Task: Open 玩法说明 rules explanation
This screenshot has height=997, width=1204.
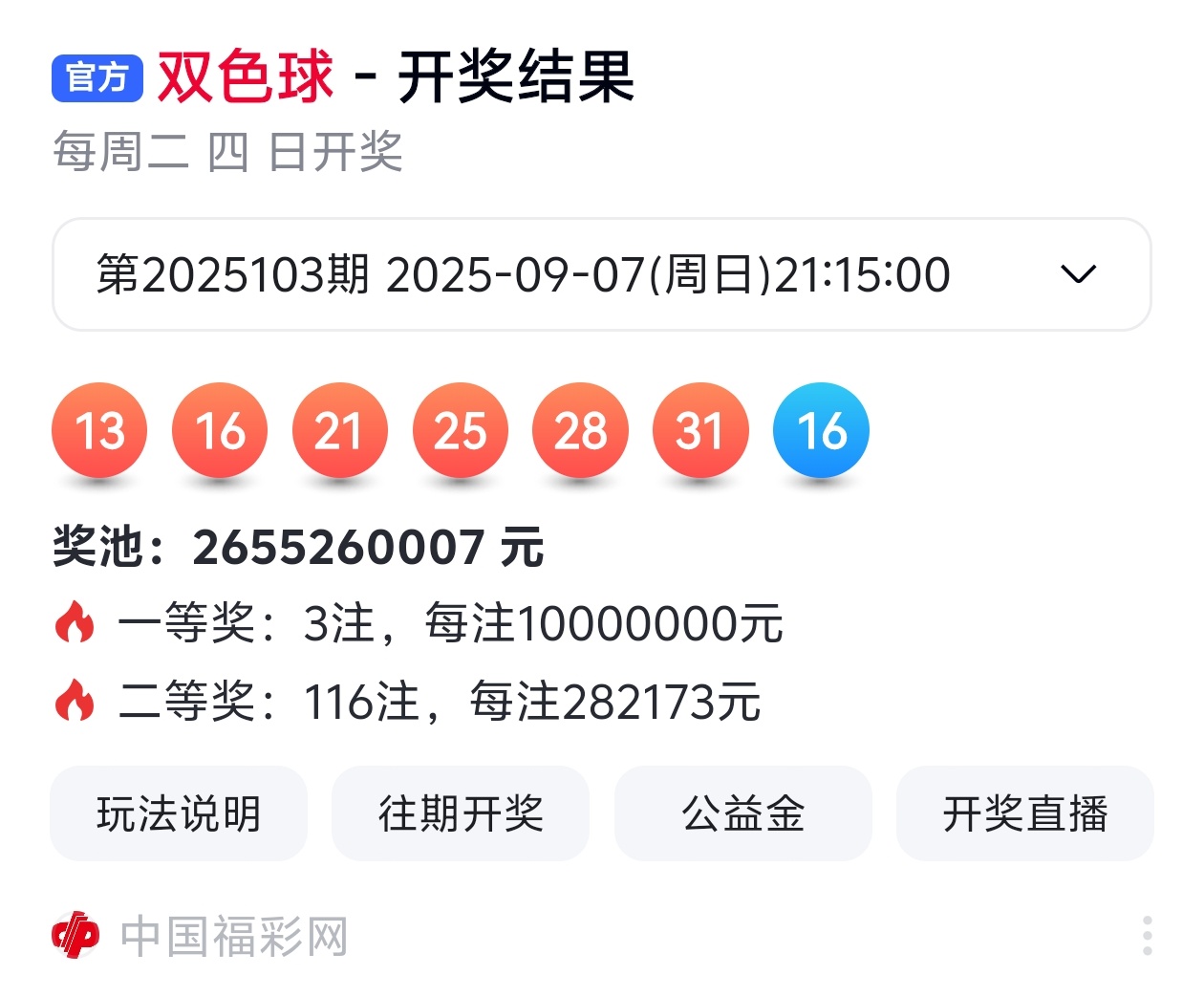Action: (x=179, y=814)
